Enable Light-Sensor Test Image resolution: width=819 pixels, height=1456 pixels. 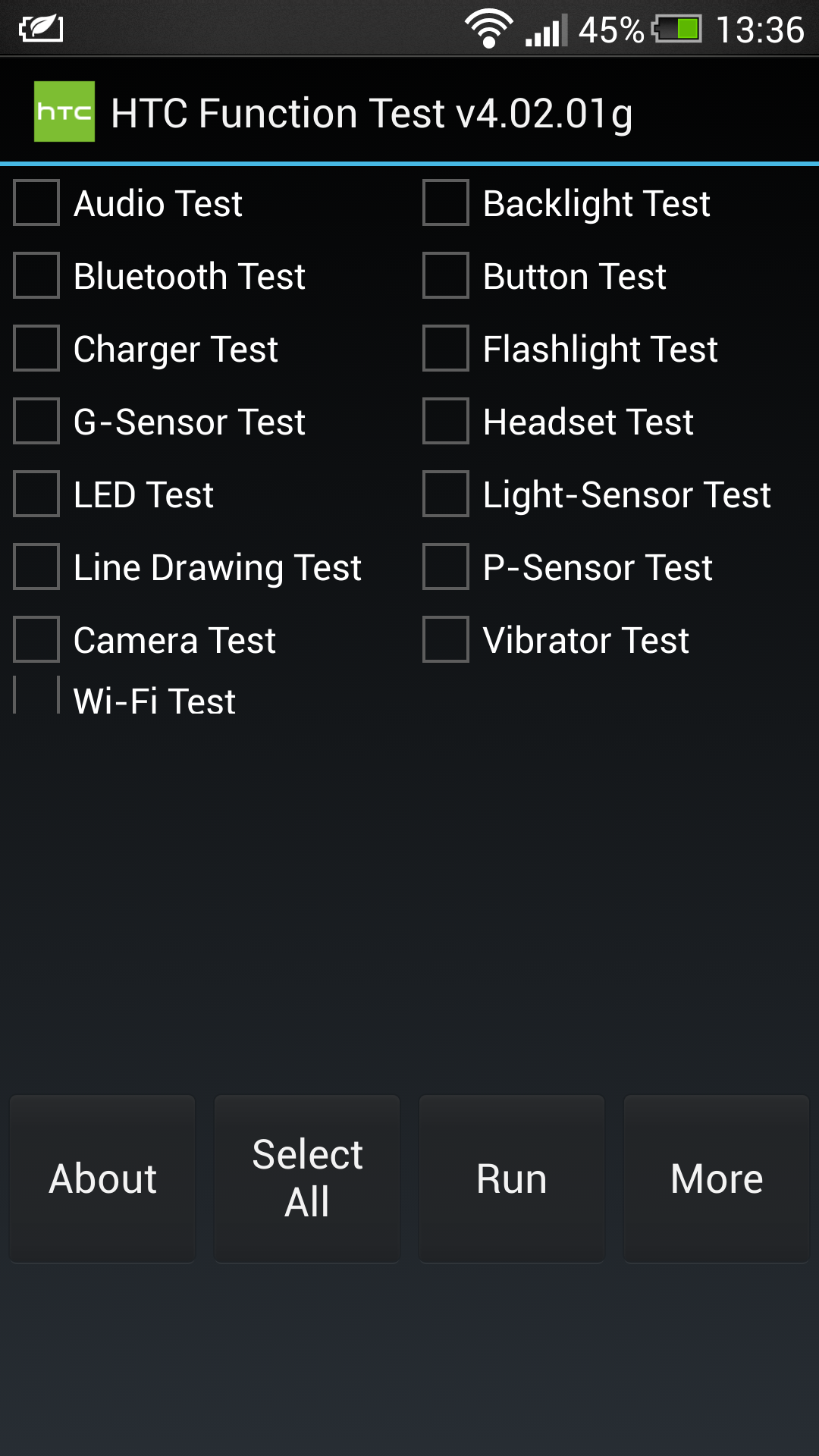pos(446,494)
